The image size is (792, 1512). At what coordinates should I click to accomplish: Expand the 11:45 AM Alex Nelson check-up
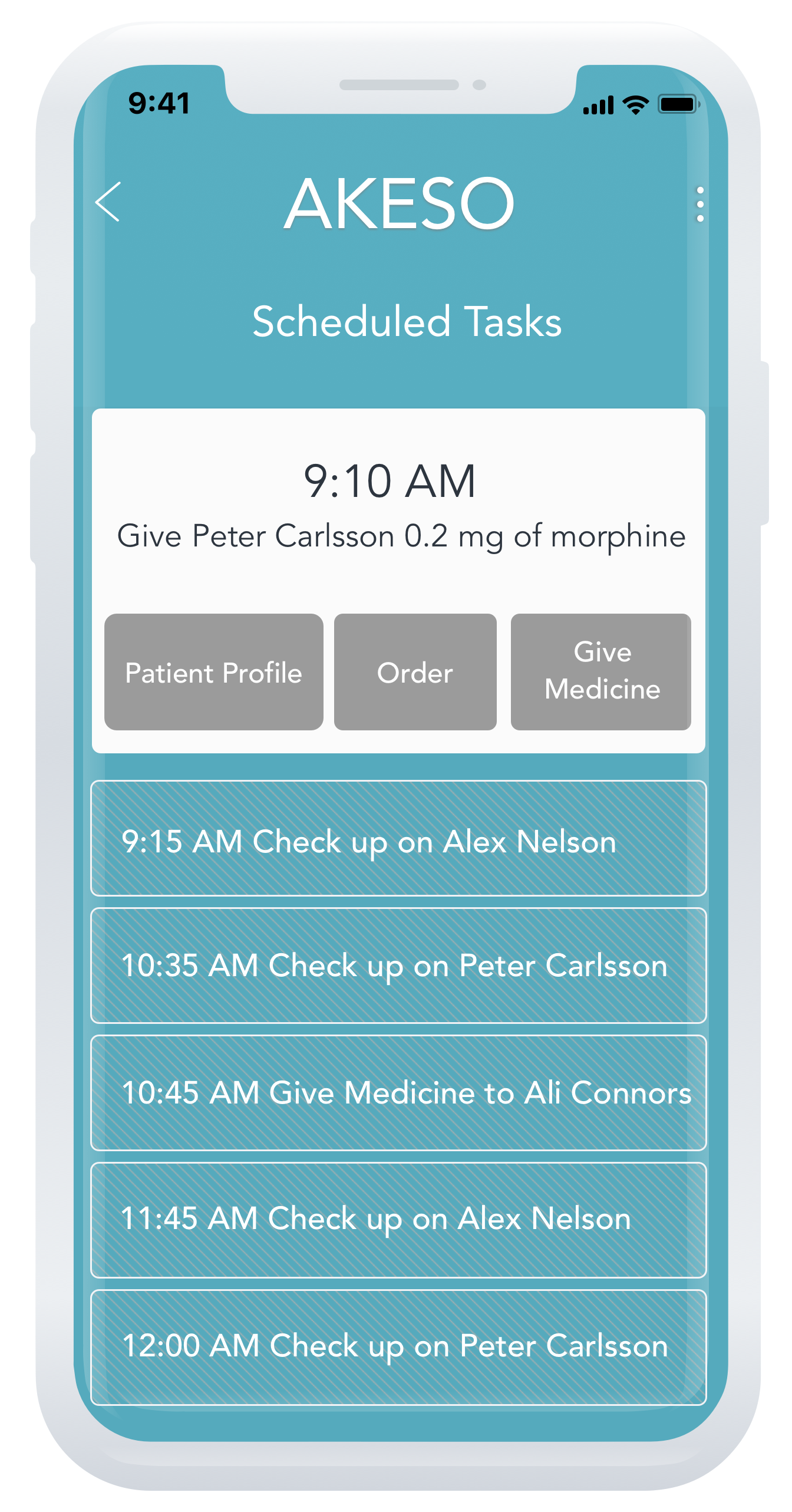(x=398, y=1220)
